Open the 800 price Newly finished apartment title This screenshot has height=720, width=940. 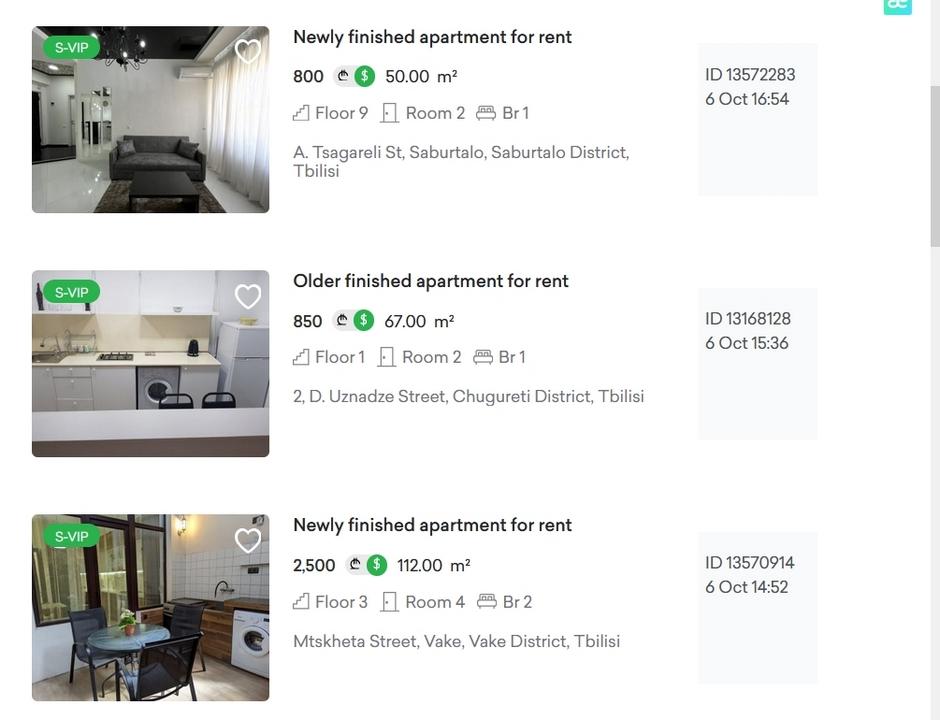[x=432, y=37]
